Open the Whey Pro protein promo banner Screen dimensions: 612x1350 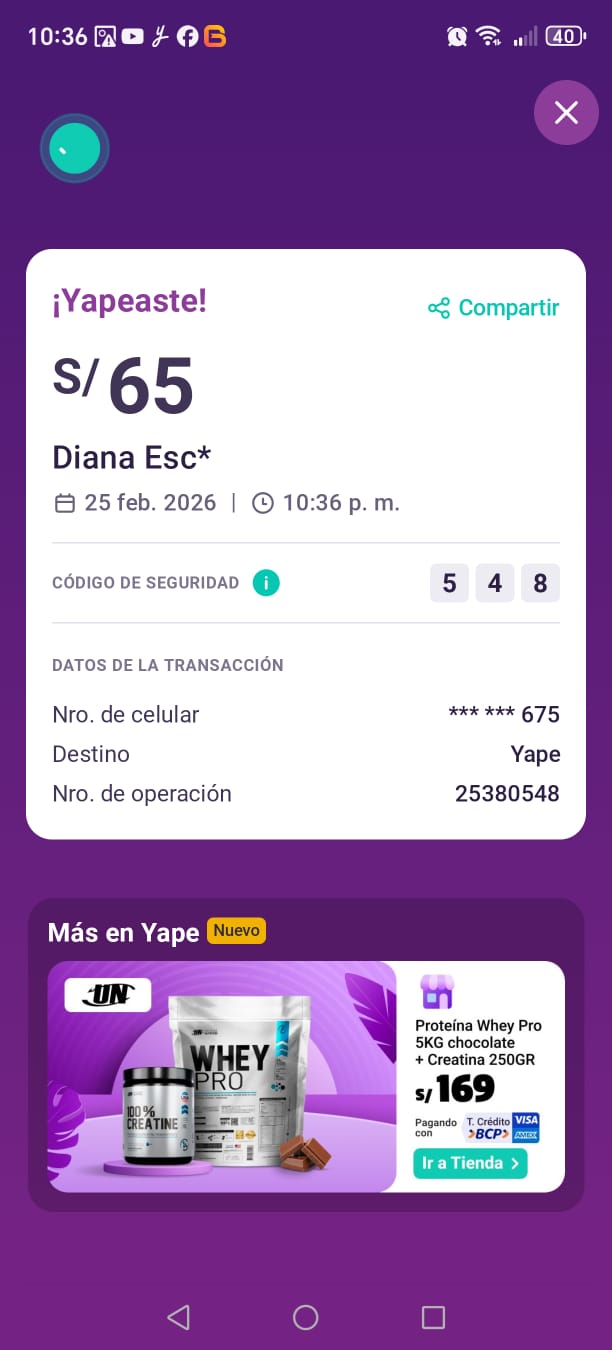[222, 1076]
